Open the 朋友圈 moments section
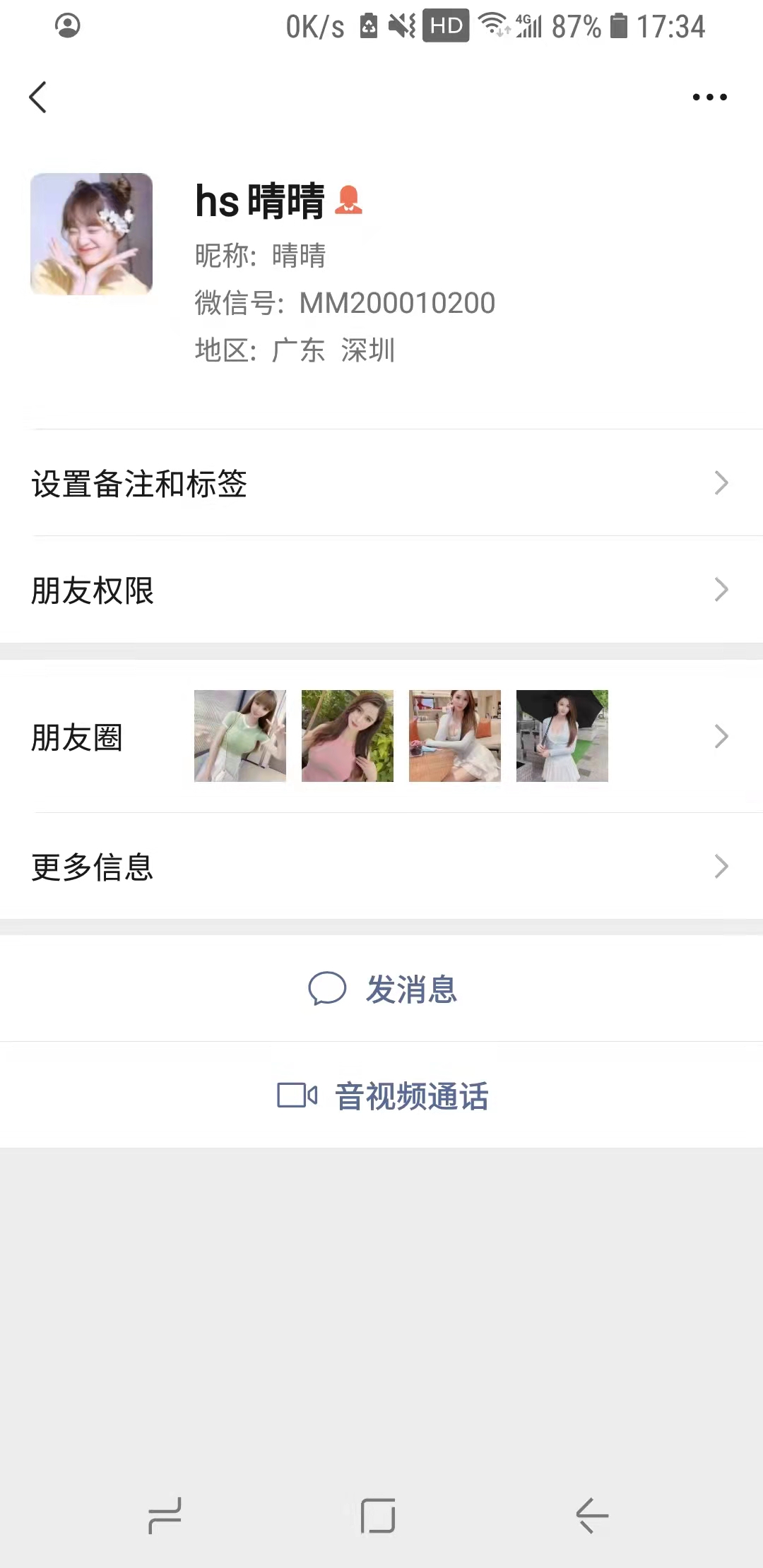The image size is (763, 1568). point(78,737)
